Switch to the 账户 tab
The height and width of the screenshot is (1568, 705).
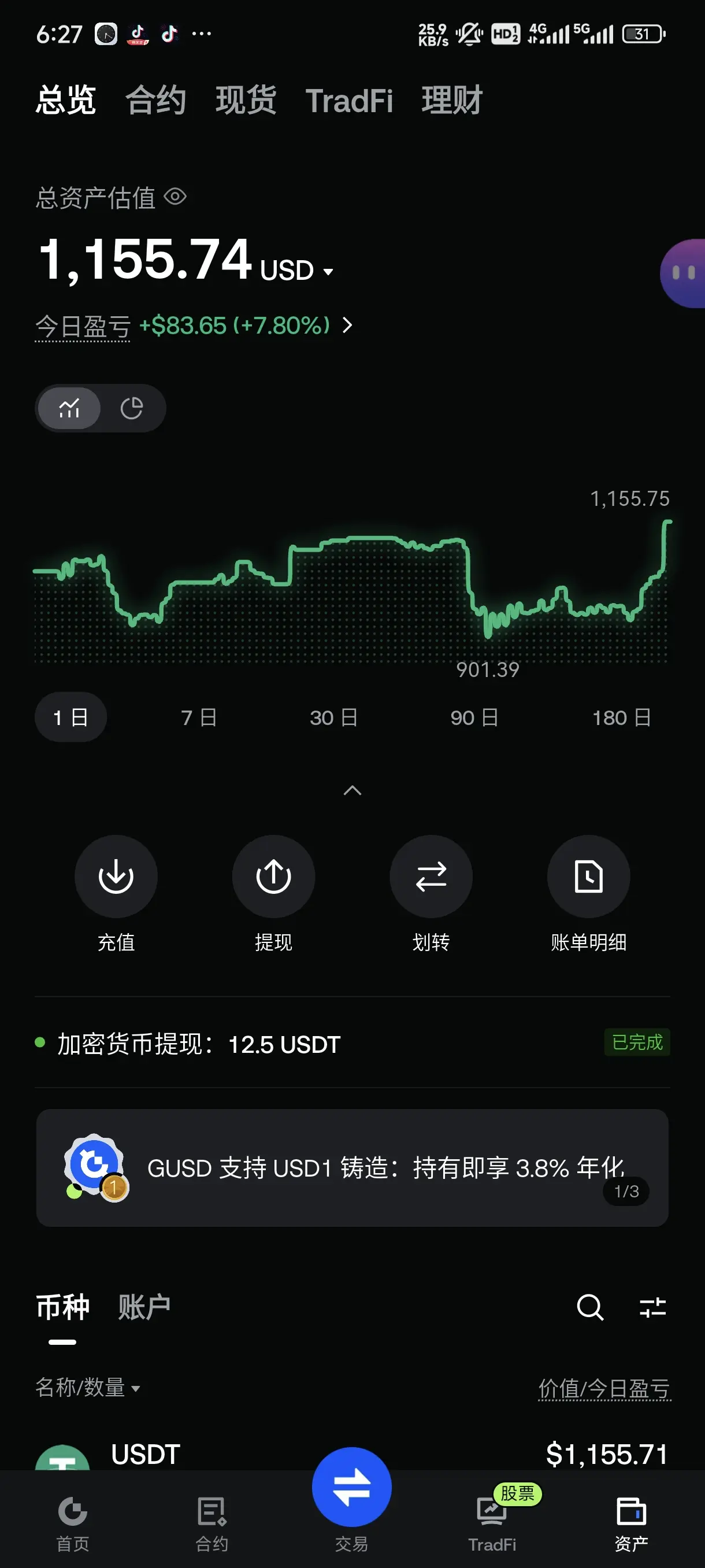point(144,1307)
